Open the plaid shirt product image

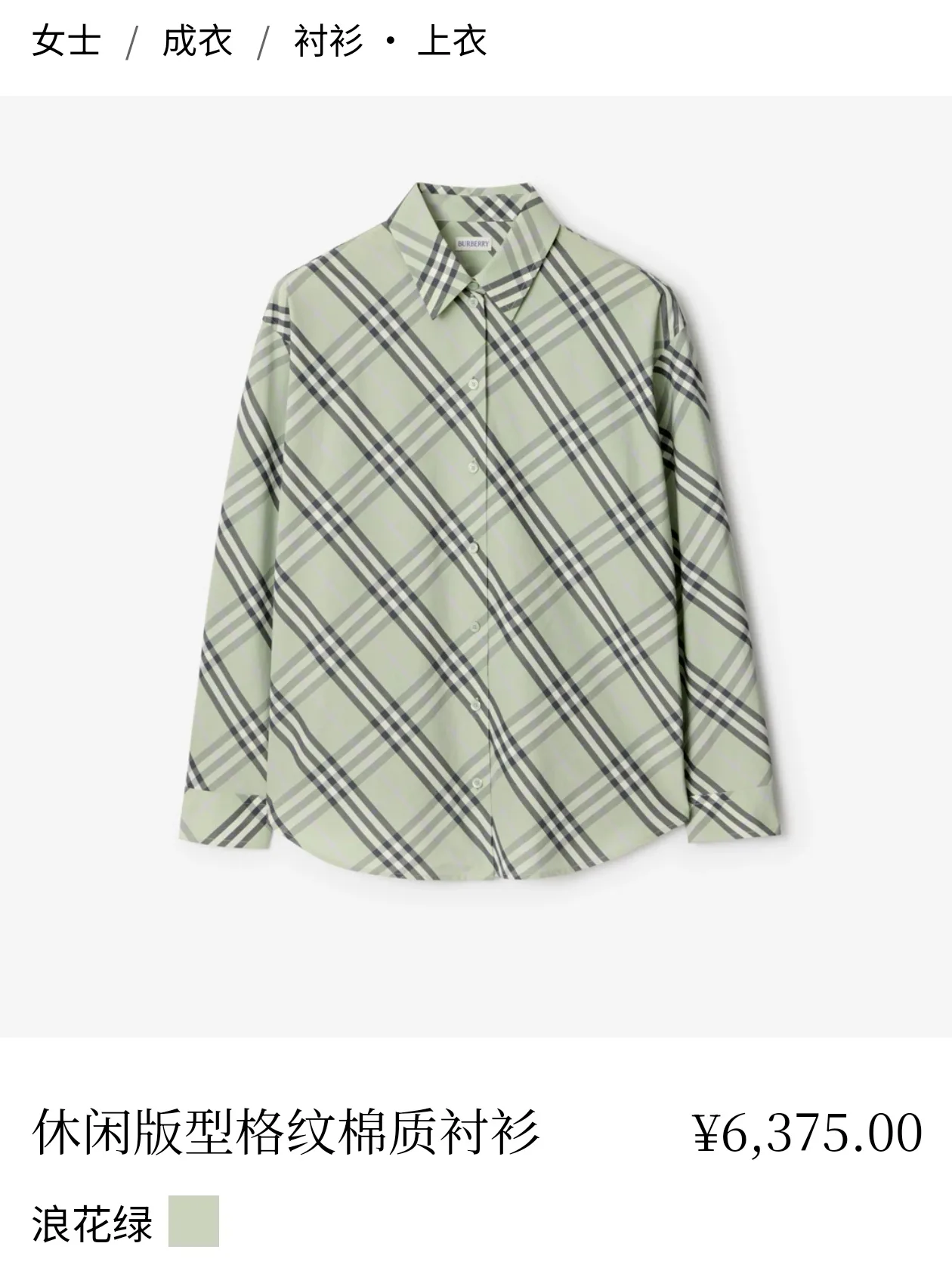tap(476, 567)
